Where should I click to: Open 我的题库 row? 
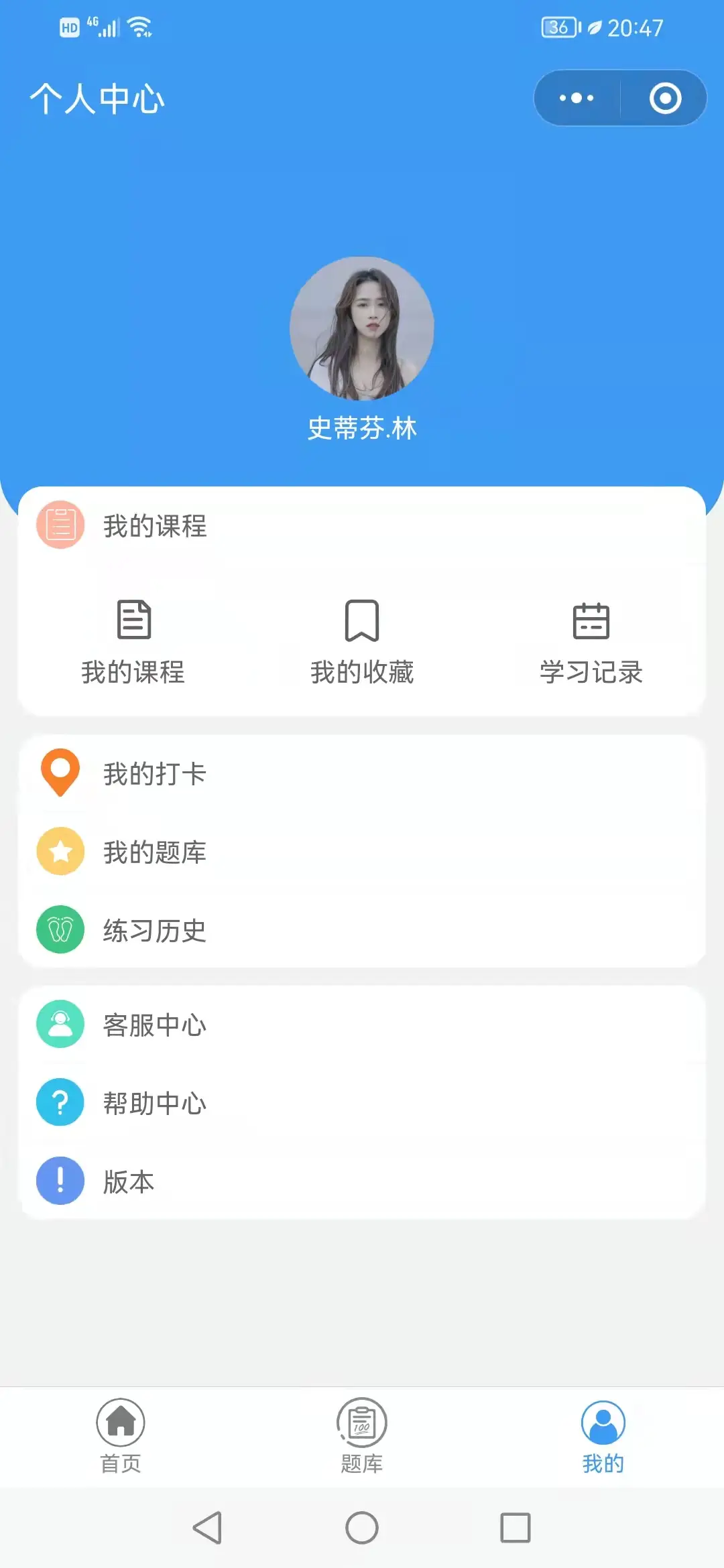154,852
